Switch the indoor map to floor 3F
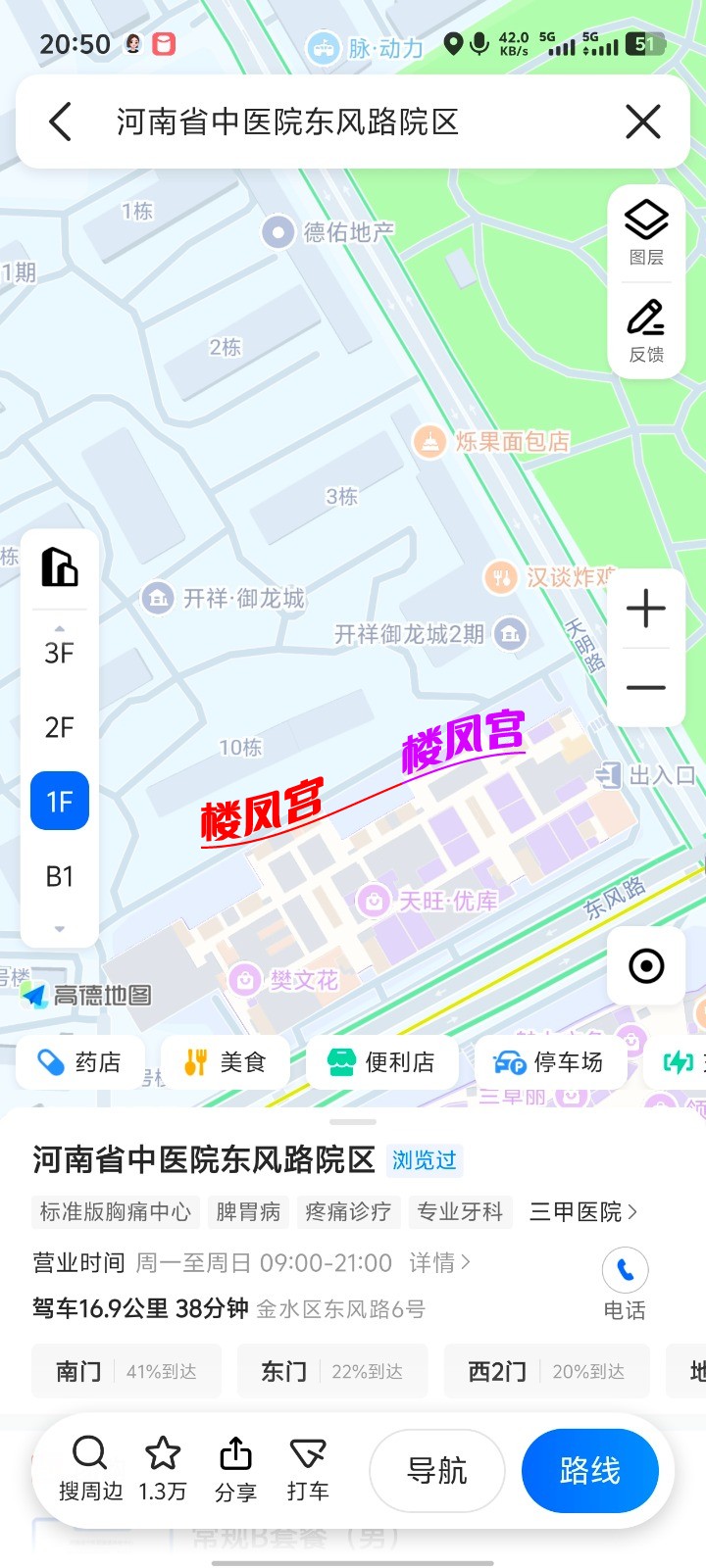Screen dimensions: 706x1568 tap(60, 653)
